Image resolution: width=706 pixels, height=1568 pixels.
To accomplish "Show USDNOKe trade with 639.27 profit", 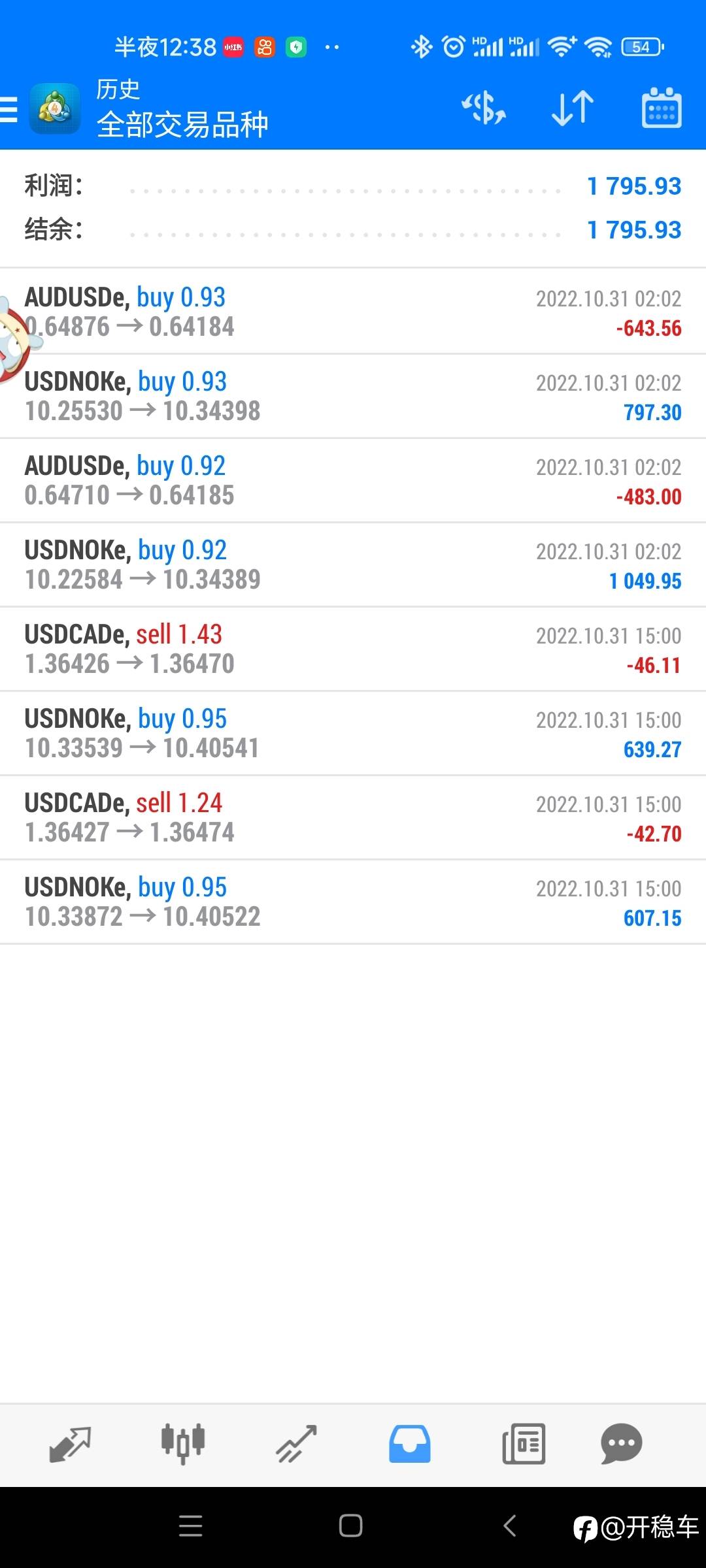I will click(353, 733).
